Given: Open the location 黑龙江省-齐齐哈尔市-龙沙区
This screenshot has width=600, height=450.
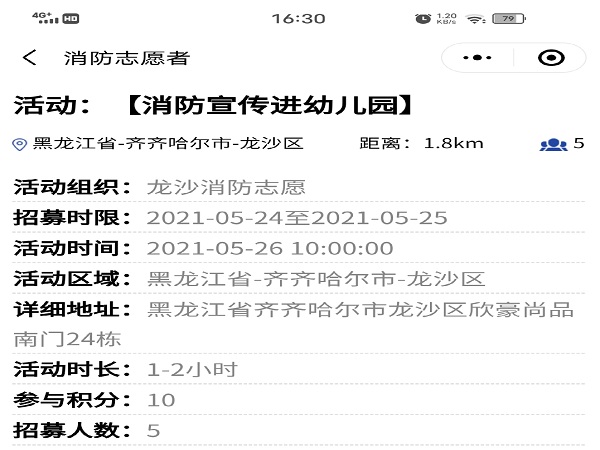Looking at the screenshot, I should click(x=158, y=144).
